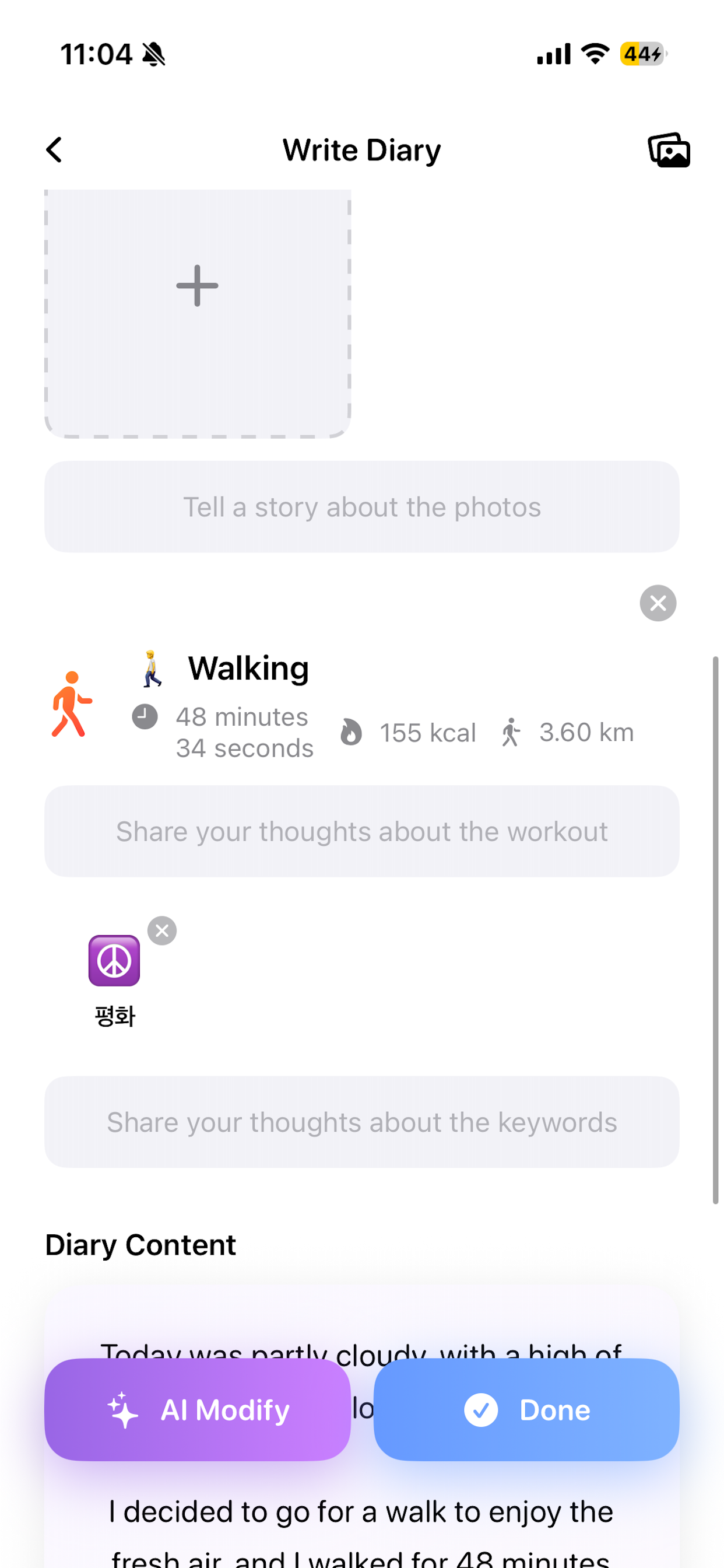Image resolution: width=724 pixels, height=1568 pixels.
Task: Select the purple peace keyword icon
Action: pyautogui.click(x=114, y=961)
